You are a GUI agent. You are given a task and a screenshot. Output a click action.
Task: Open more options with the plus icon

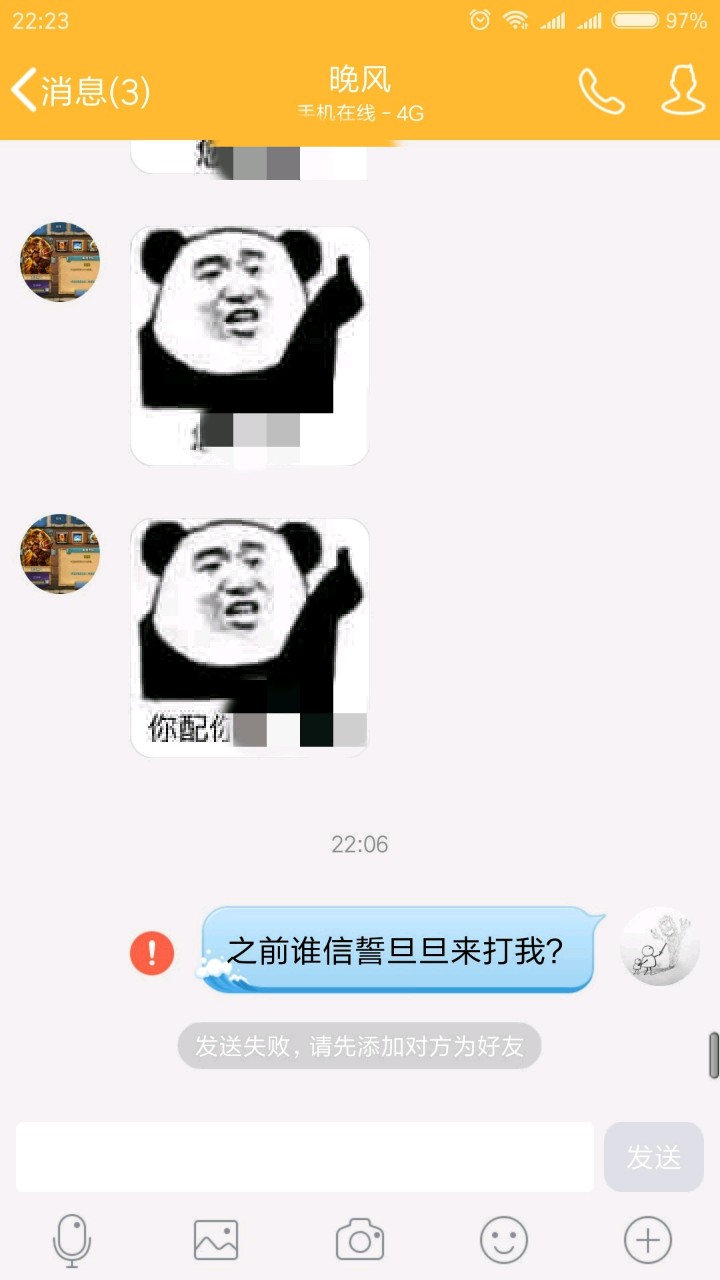tap(648, 1241)
